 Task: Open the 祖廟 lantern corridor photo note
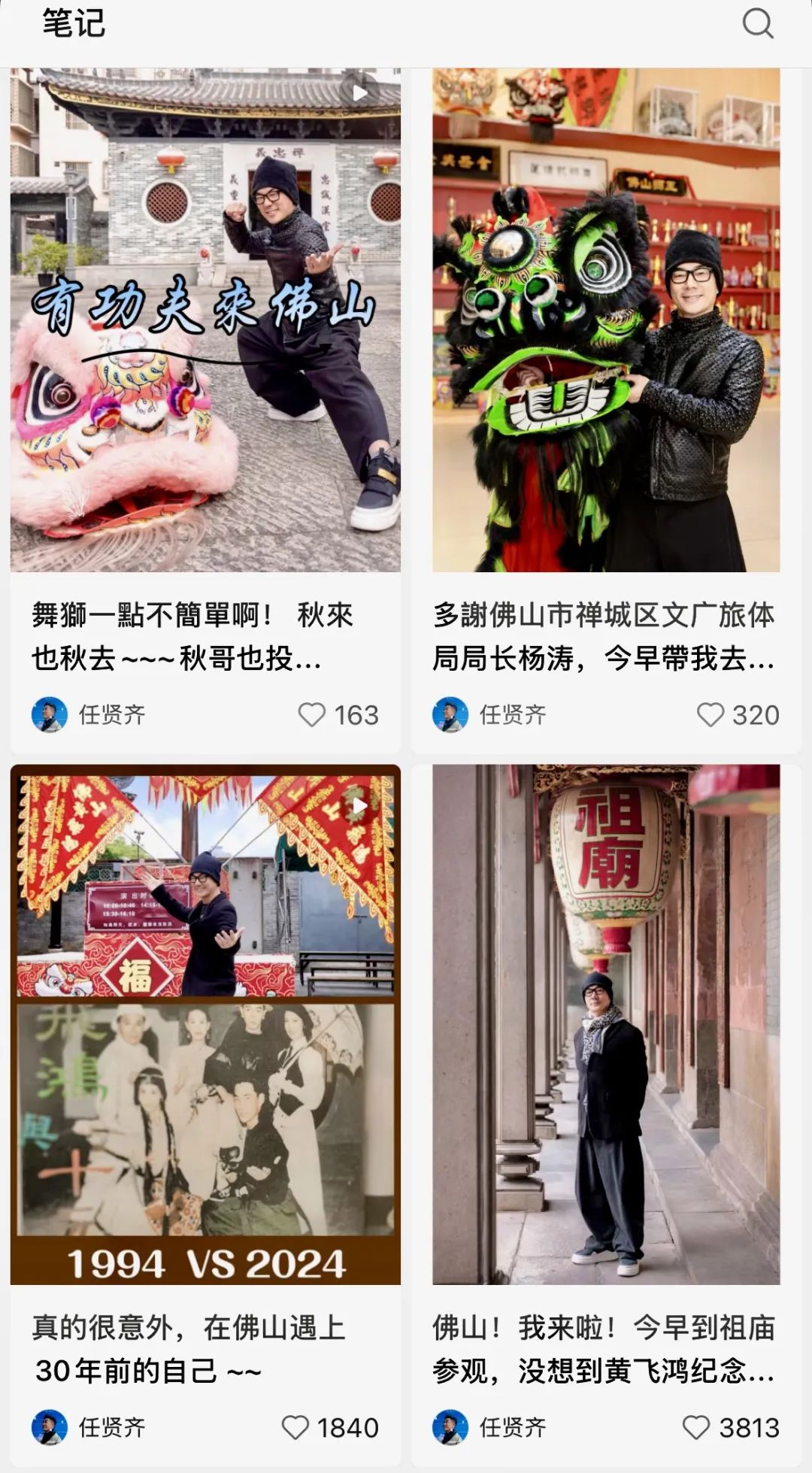pyautogui.click(x=606, y=1024)
